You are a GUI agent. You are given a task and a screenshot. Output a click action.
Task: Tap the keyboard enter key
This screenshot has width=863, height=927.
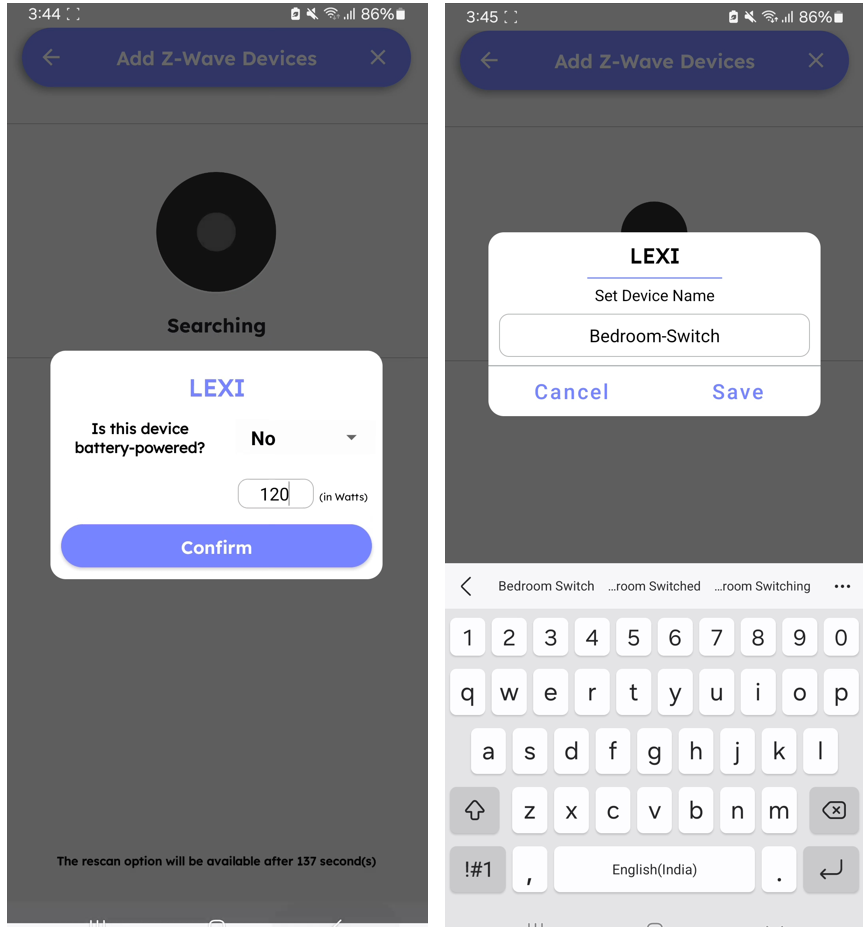pyautogui.click(x=831, y=870)
